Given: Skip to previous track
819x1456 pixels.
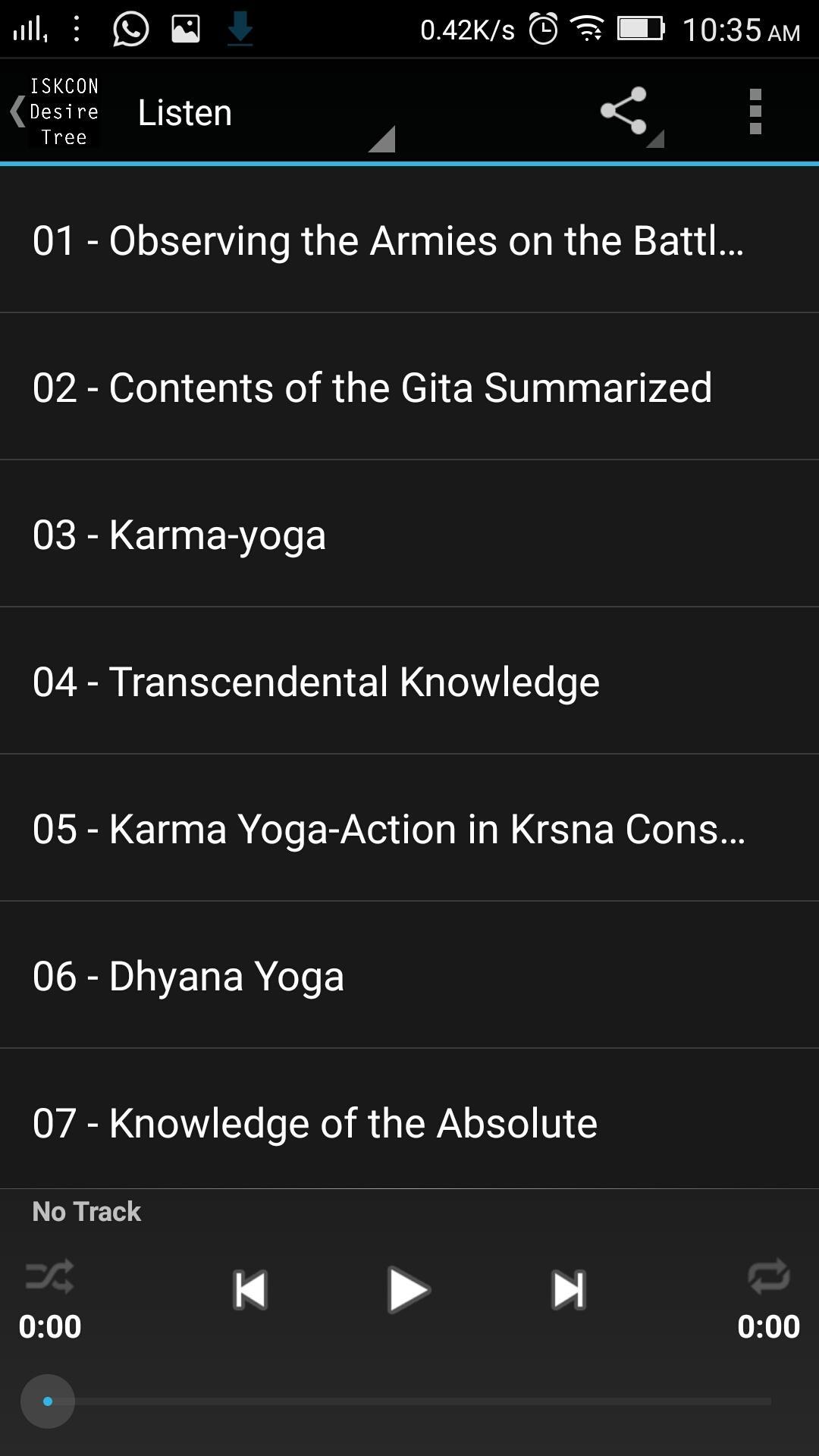Looking at the screenshot, I should click(x=250, y=1289).
